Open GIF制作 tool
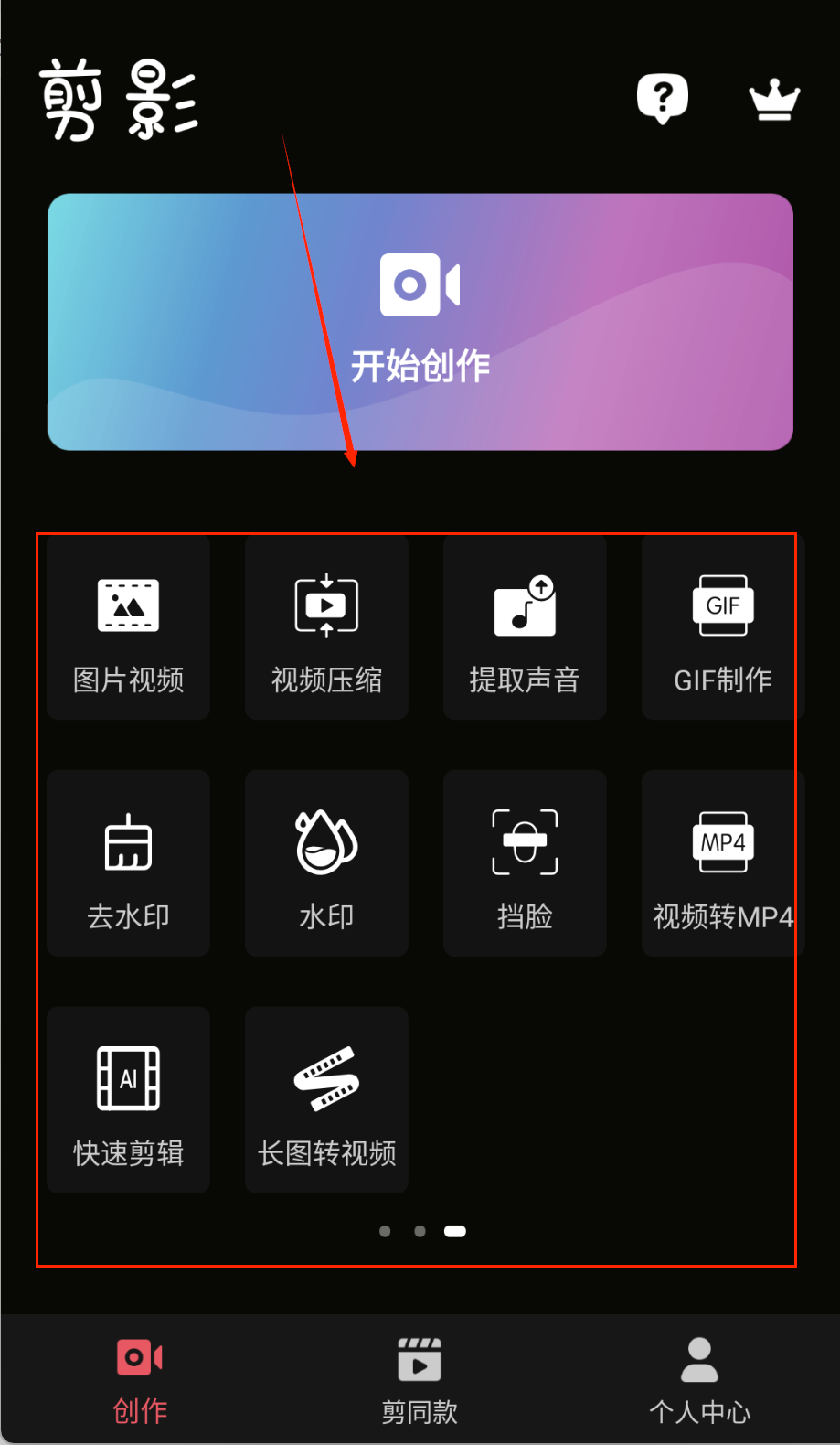The width and height of the screenshot is (840, 1445). [x=722, y=628]
